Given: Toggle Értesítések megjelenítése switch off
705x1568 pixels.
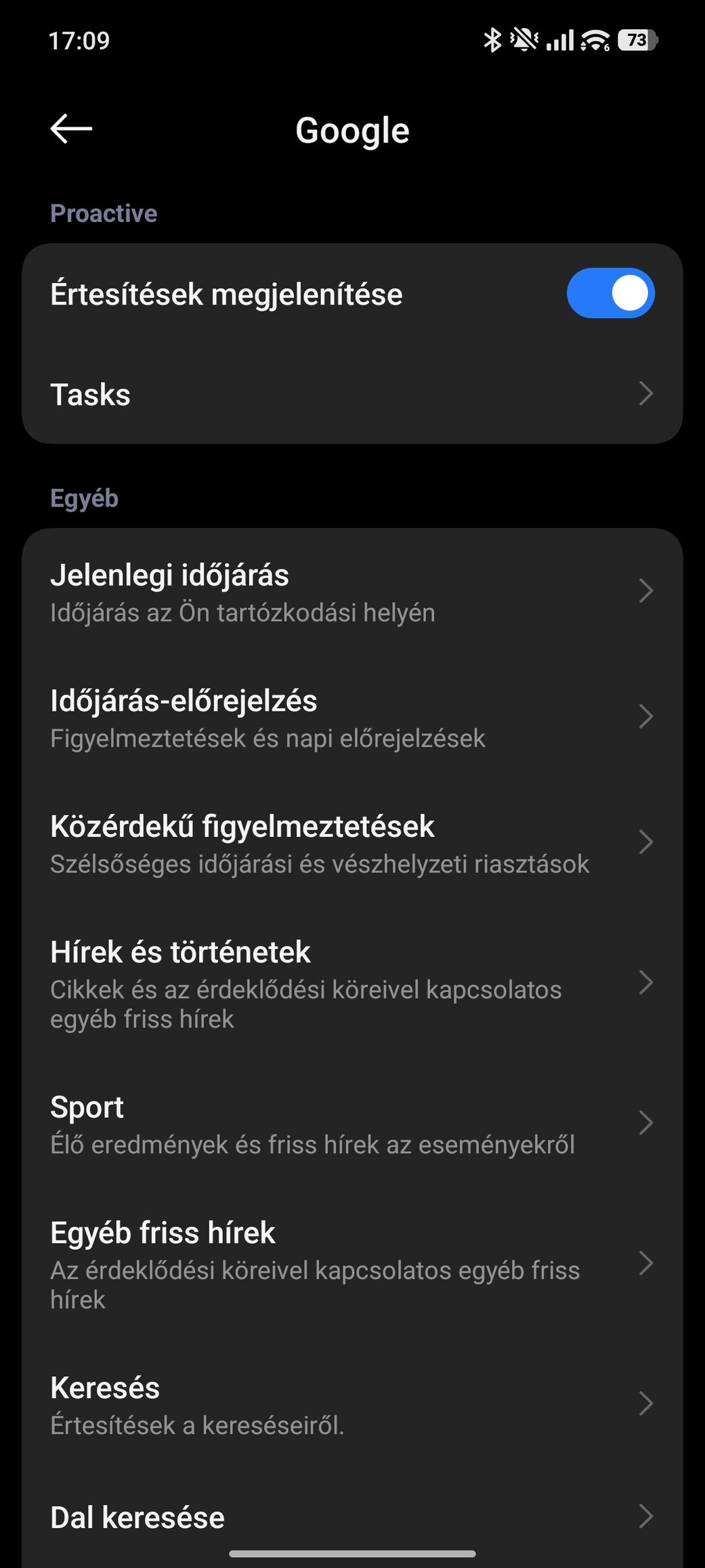Looking at the screenshot, I should point(610,294).
